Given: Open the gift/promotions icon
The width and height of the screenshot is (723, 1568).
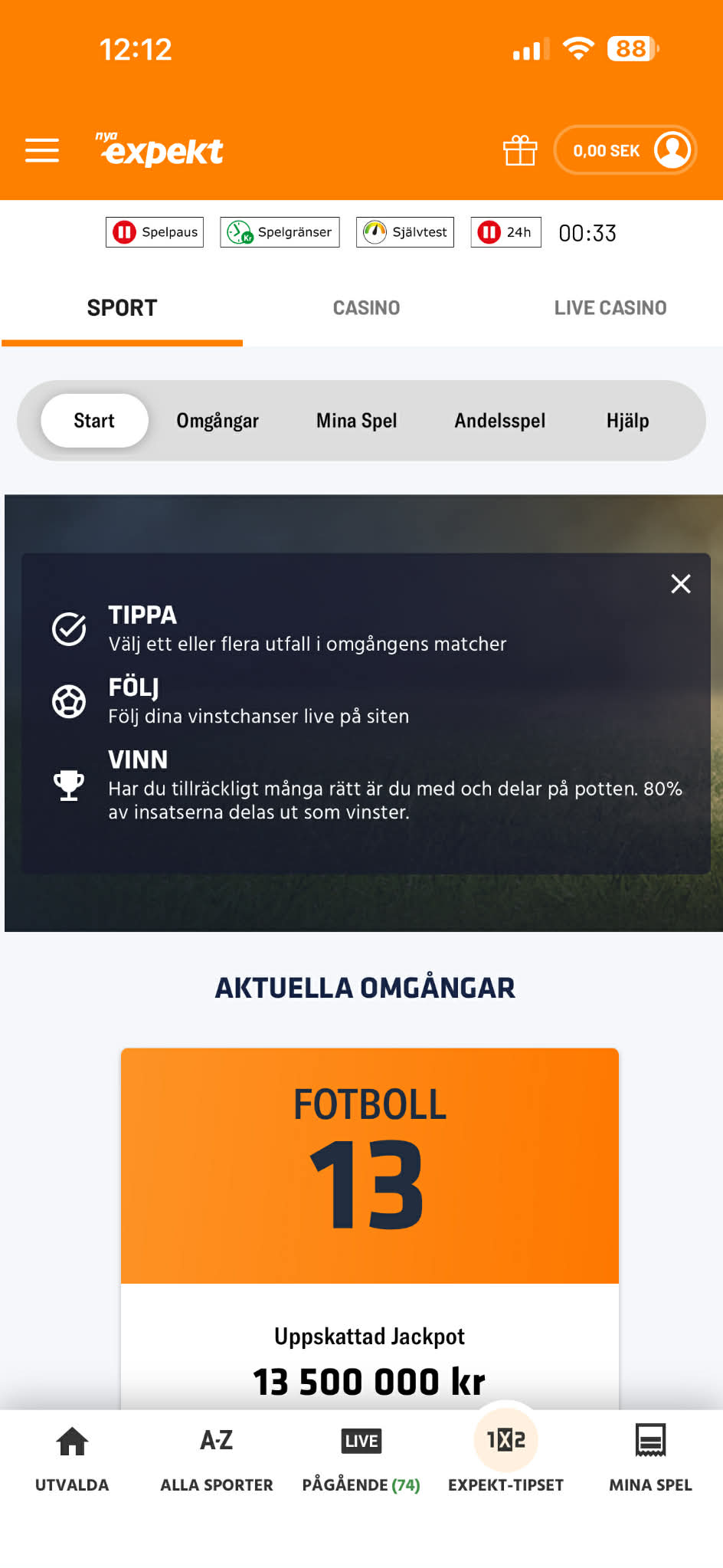Looking at the screenshot, I should (519, 150).
